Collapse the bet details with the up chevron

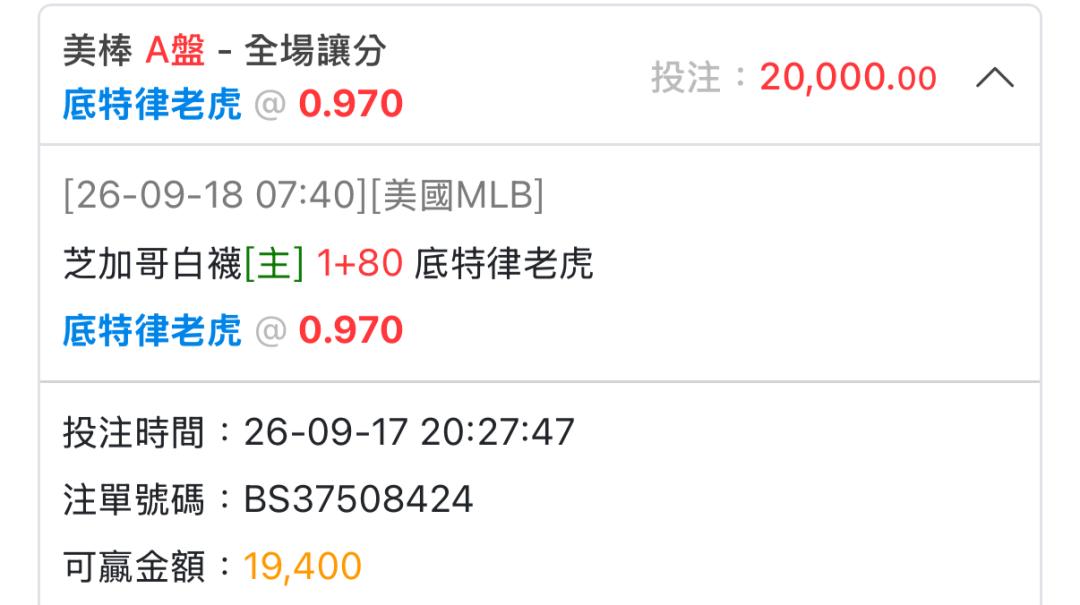tap(995, 77)
